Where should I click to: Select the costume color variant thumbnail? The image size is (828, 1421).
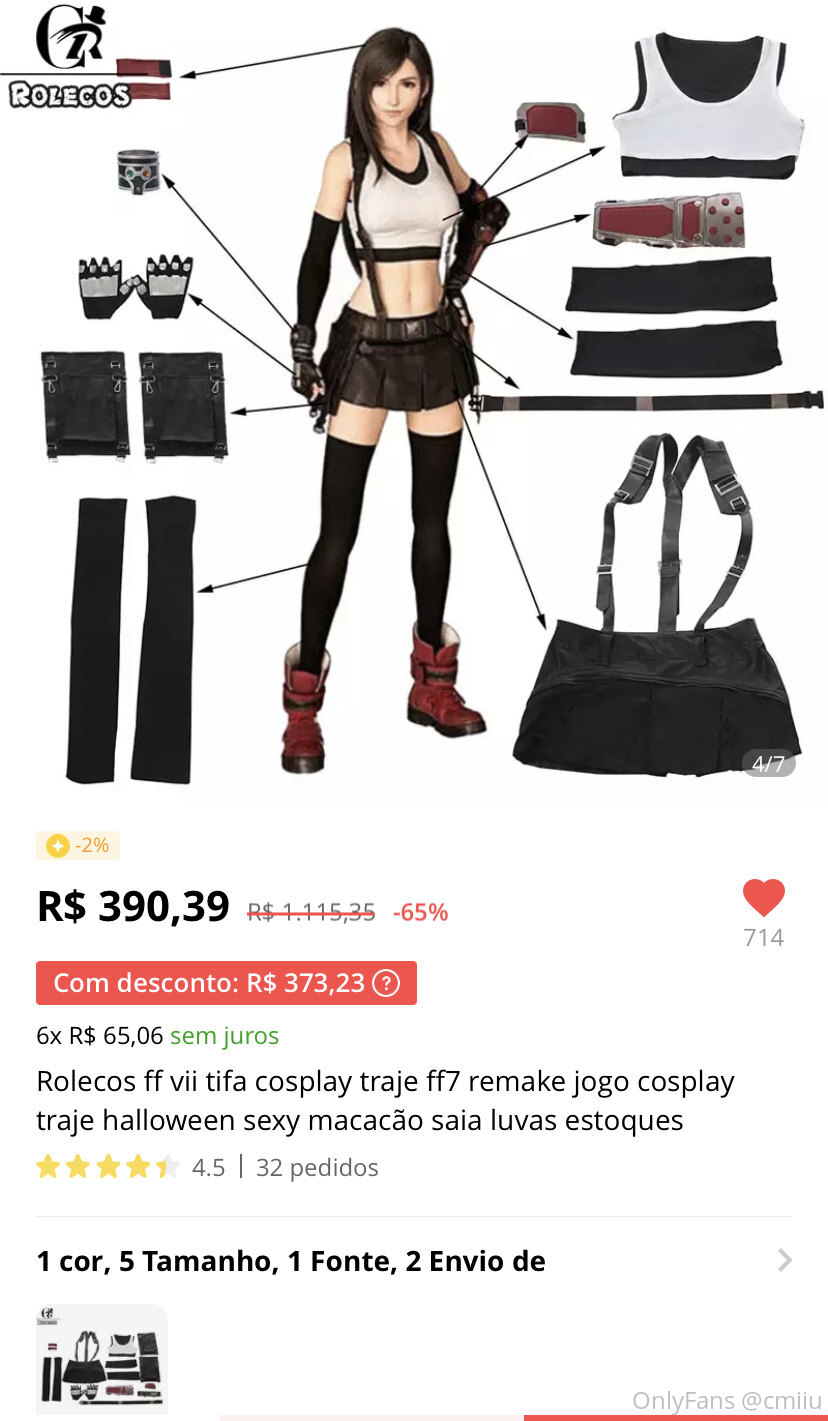102,1358
